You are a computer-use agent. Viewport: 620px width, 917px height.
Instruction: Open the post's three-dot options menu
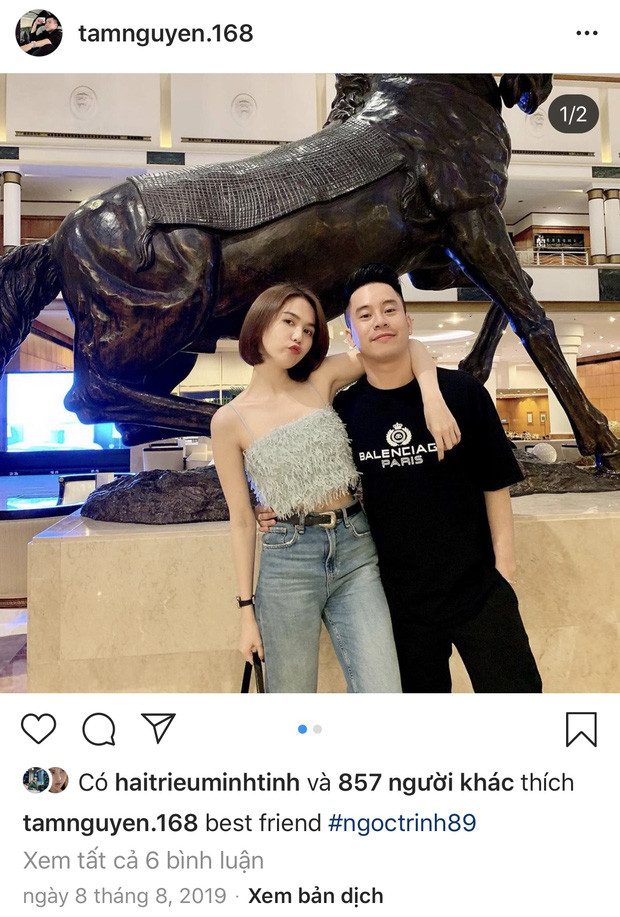tap(586, 33)
